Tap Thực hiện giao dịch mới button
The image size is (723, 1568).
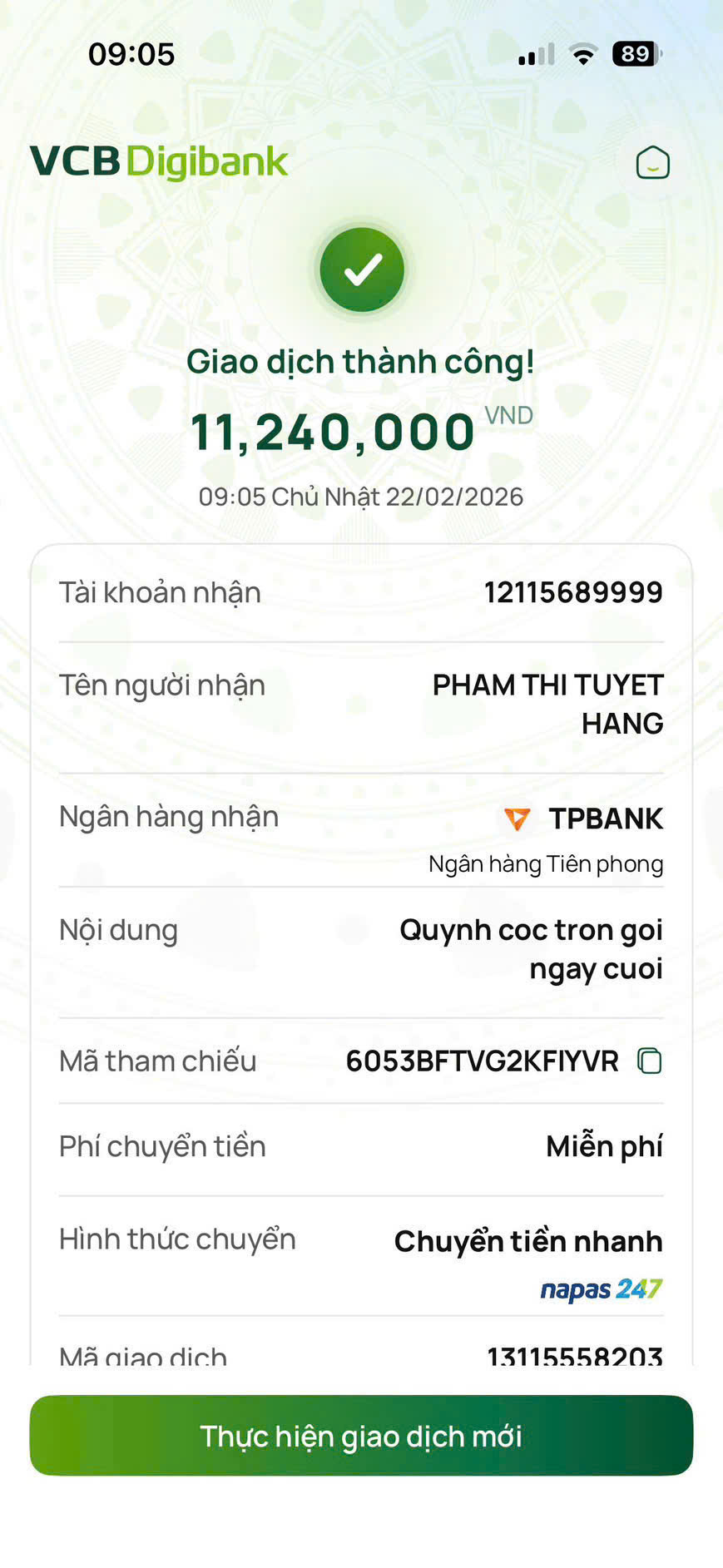click(361, 1436)
